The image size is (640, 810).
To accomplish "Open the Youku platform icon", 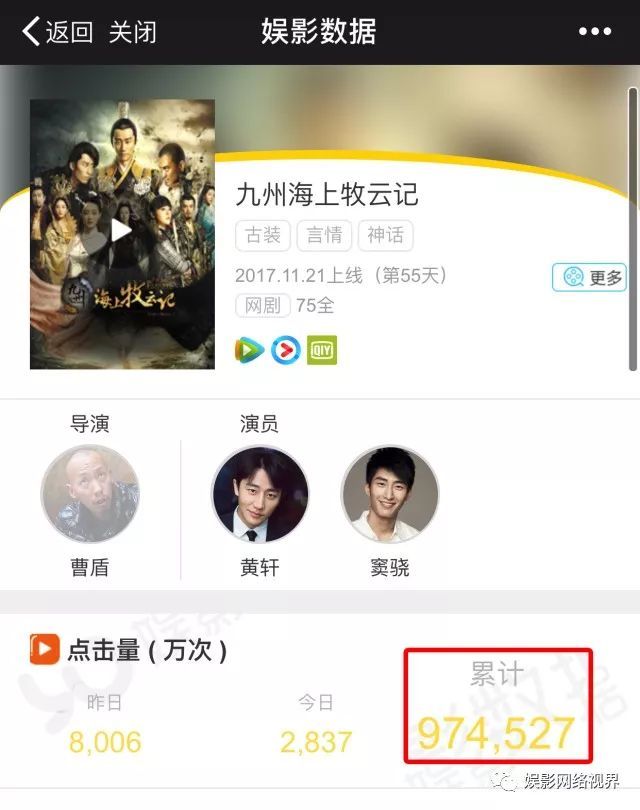I will (x=286, y=349).
